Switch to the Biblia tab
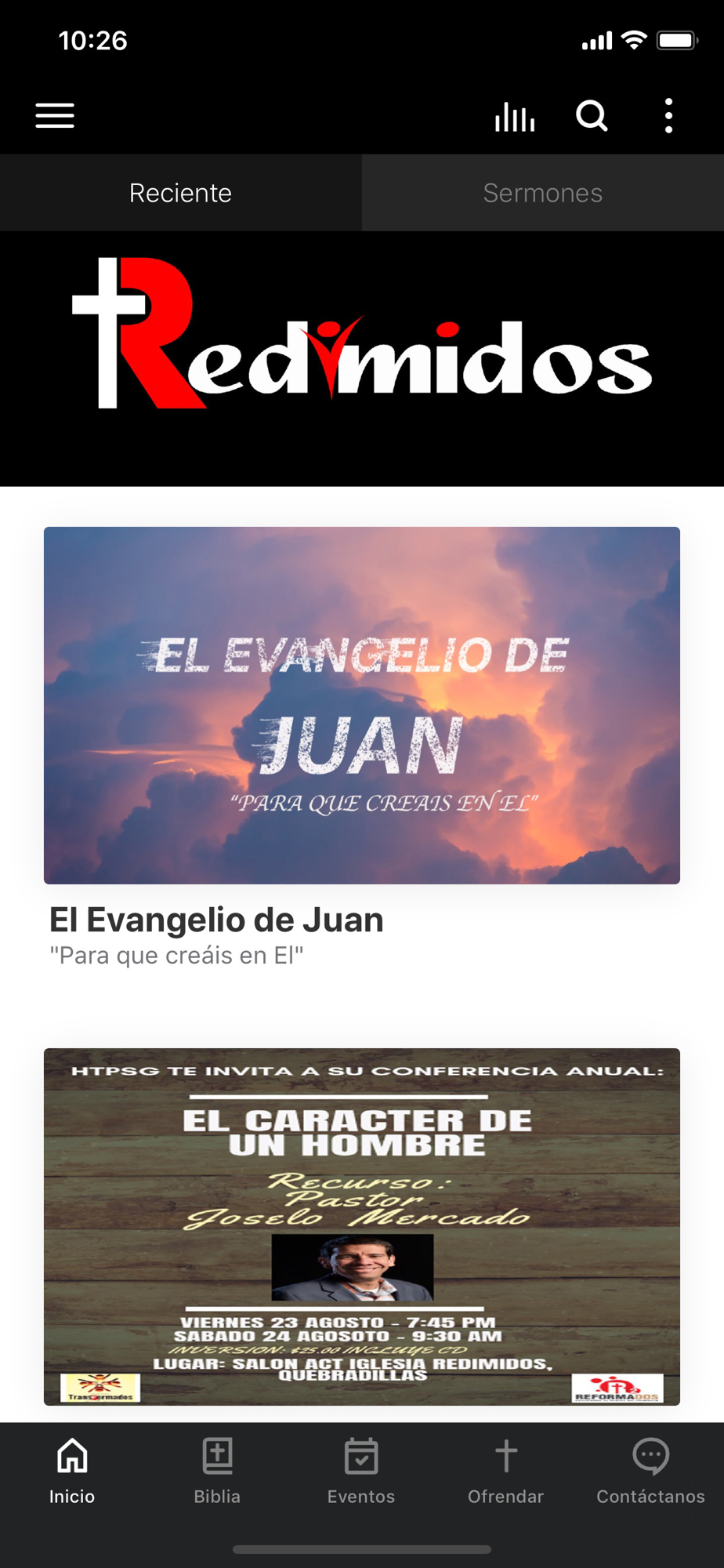The width and height of the screenshot is (724, 1568). pyautogui.click(x=217, y=1471)
